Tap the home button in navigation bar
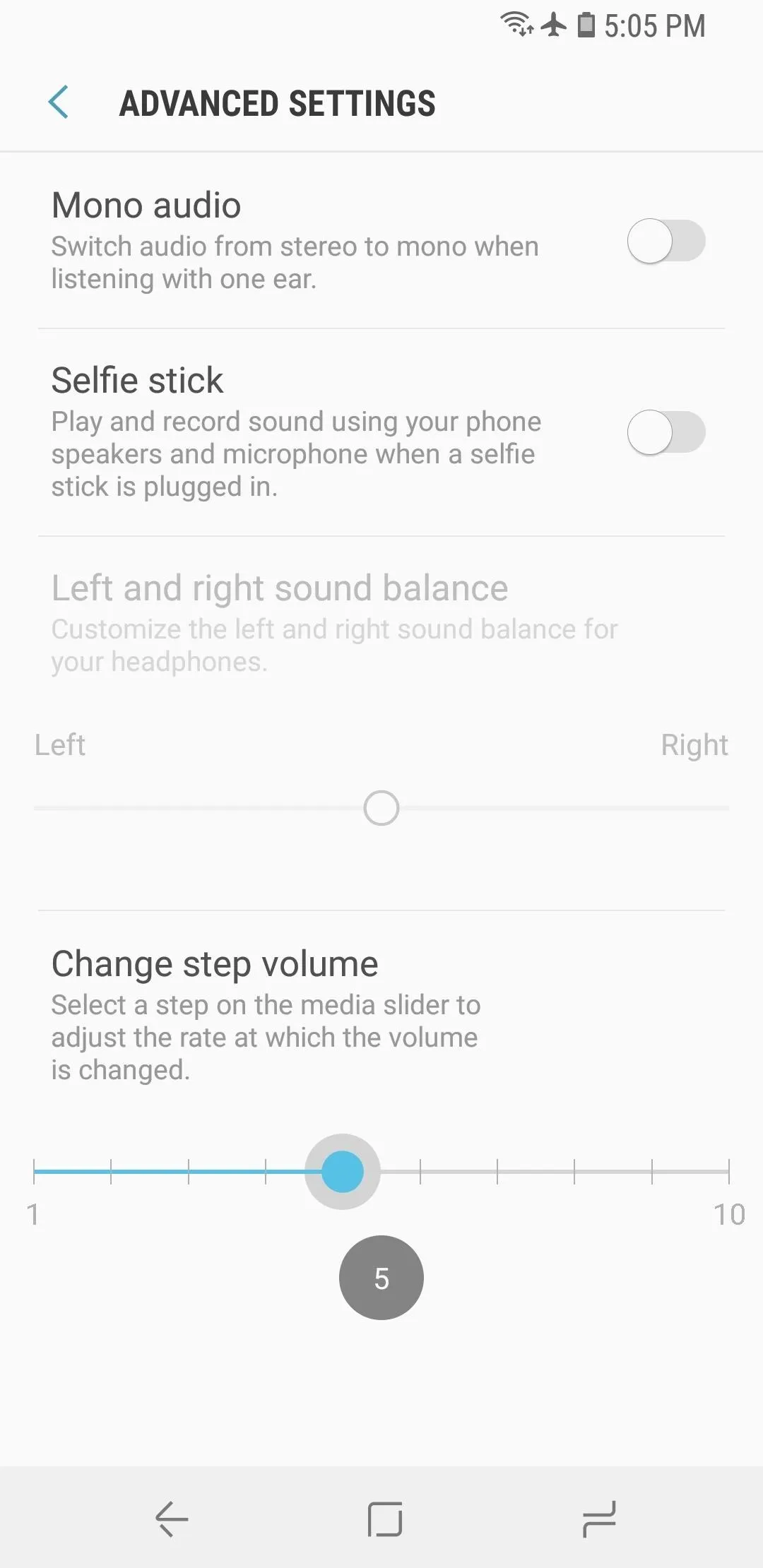763x1568 pixels. click(385, 1519)
